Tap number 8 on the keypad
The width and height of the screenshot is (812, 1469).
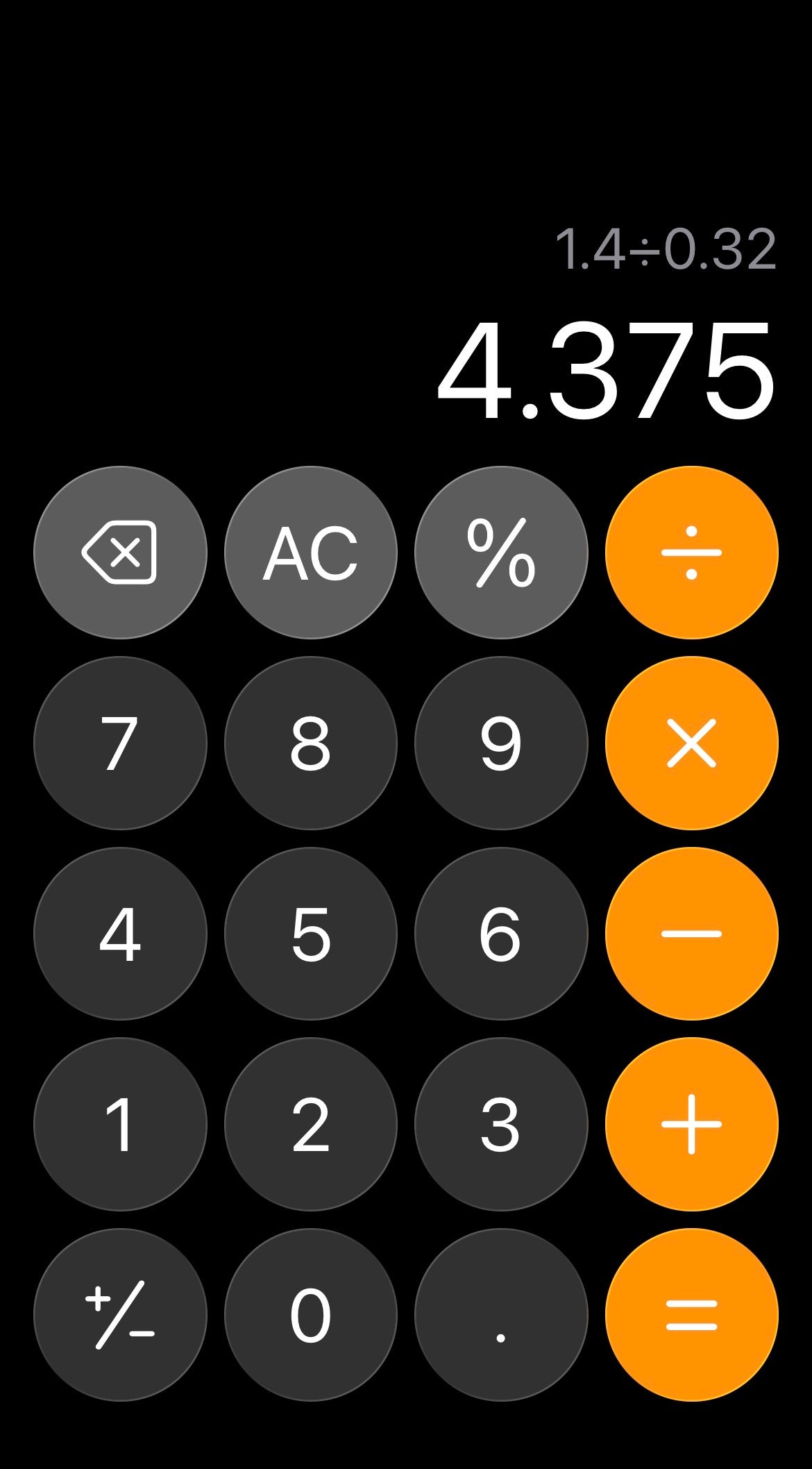coord(310,743)
